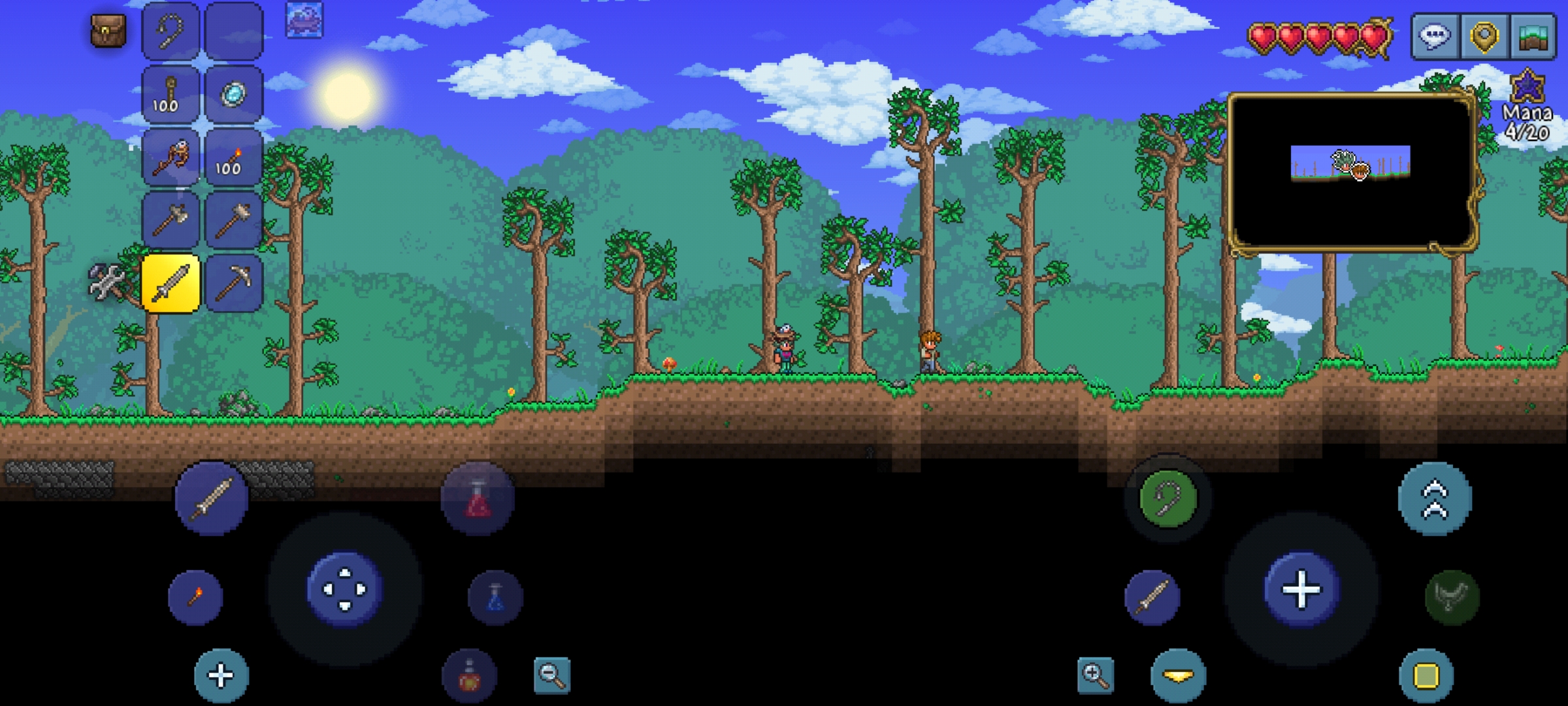Tap the plus button below the torch

pos(221,676)
